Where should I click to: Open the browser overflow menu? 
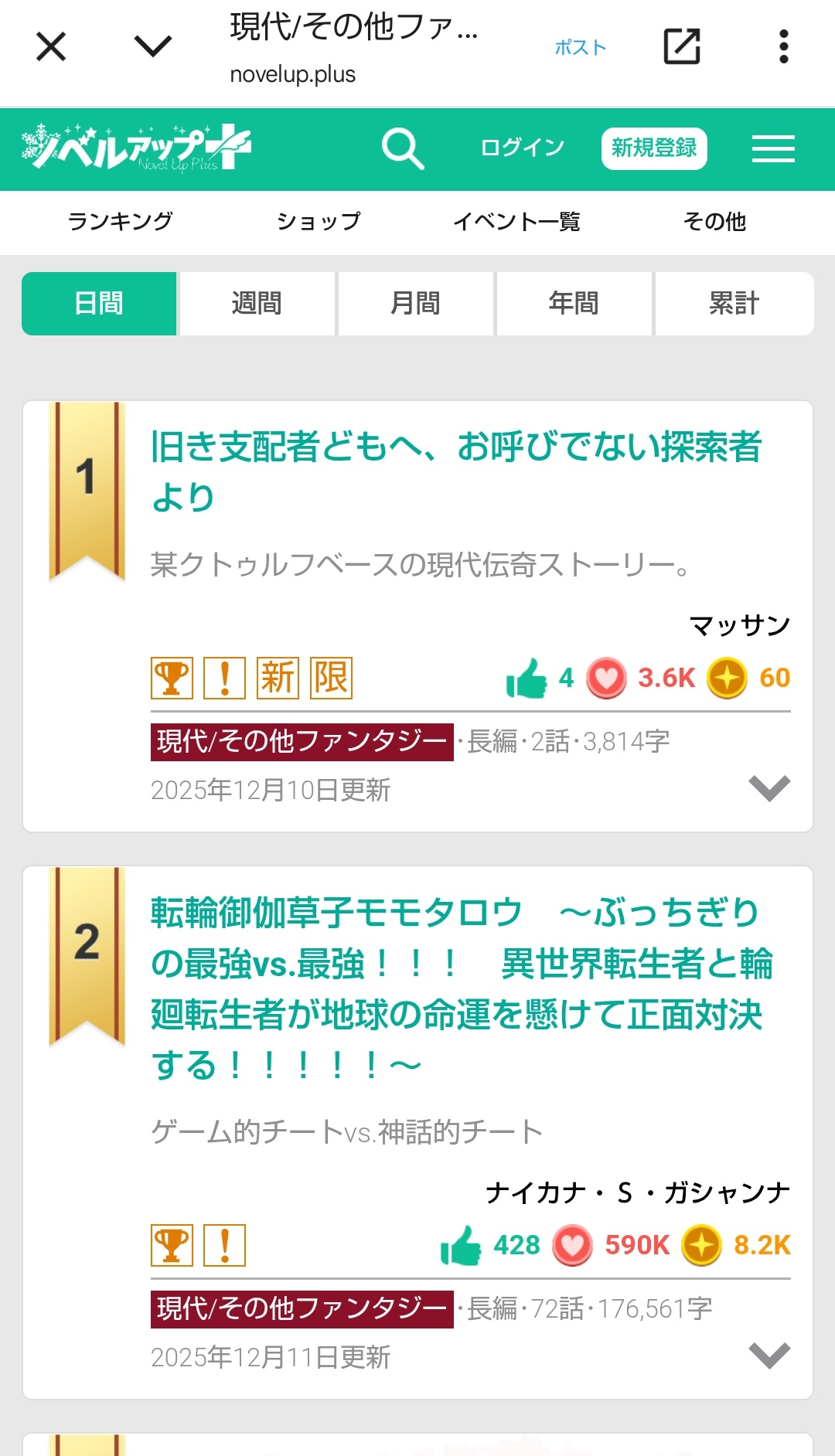783,46
